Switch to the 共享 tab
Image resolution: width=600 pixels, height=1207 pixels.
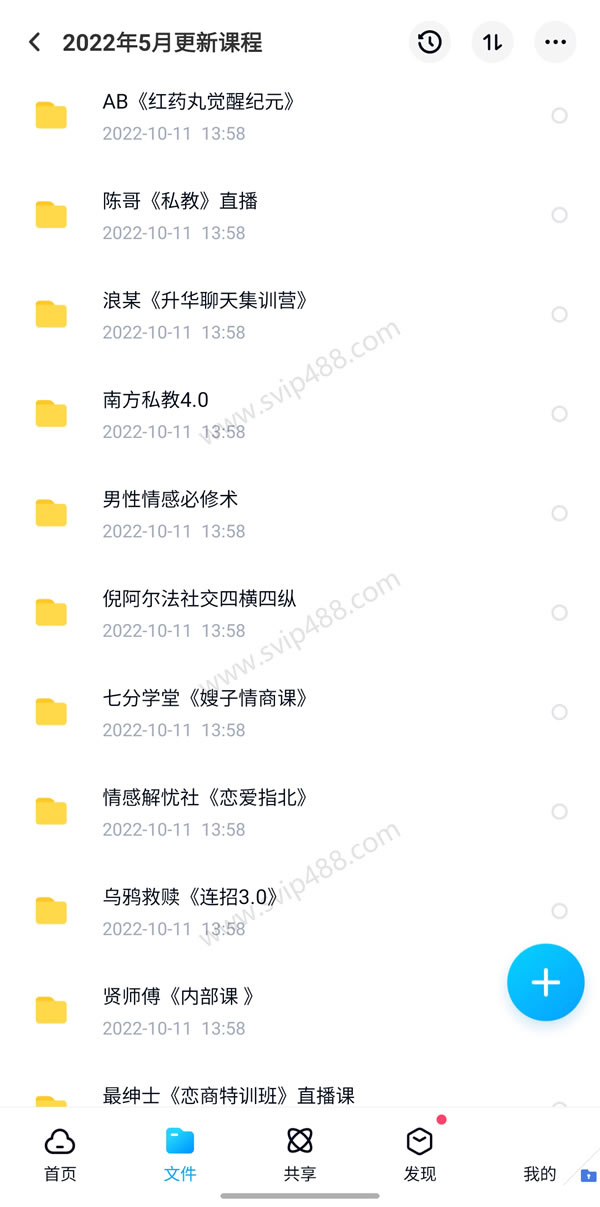pyautogui.click(x=300, y=1155)
